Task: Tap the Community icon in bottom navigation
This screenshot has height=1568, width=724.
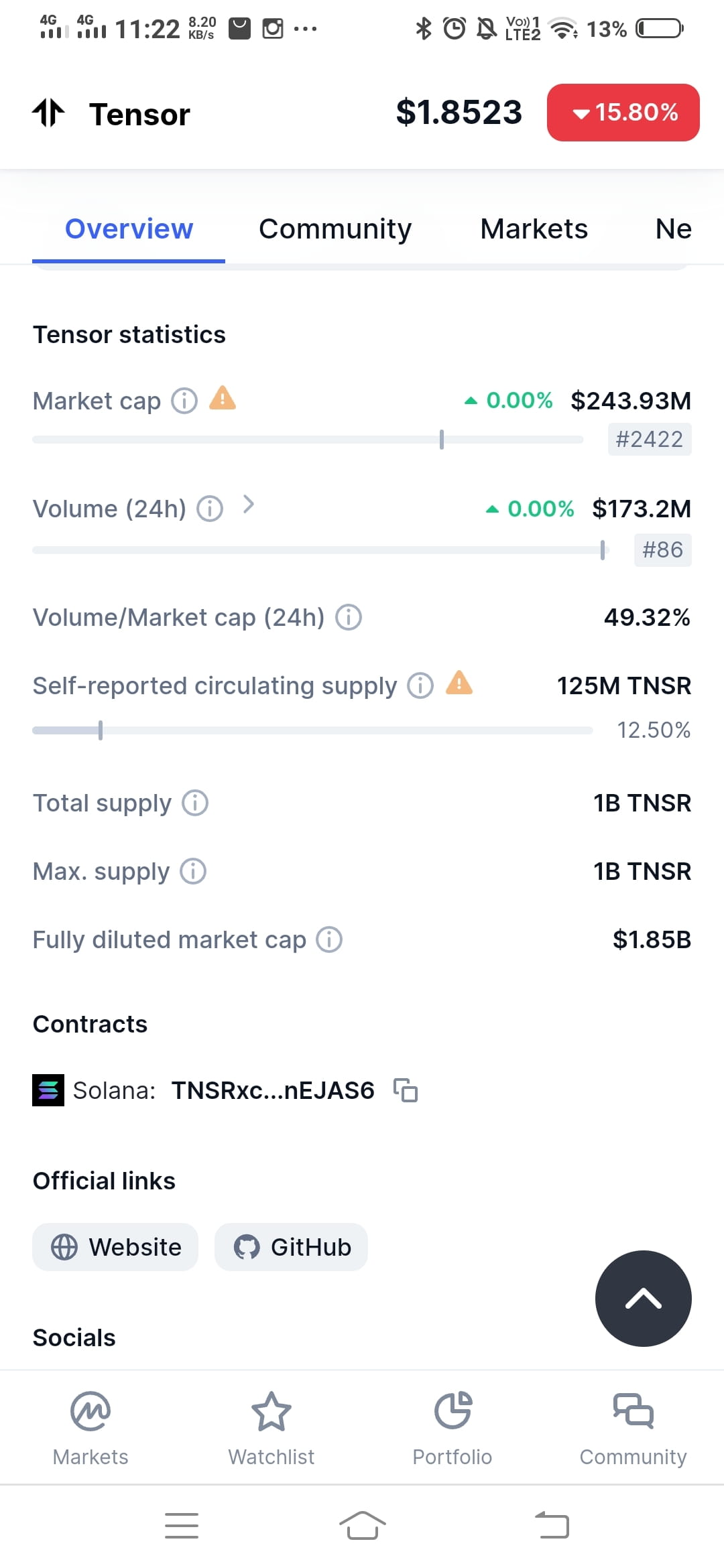Action: pos(633,1426)
